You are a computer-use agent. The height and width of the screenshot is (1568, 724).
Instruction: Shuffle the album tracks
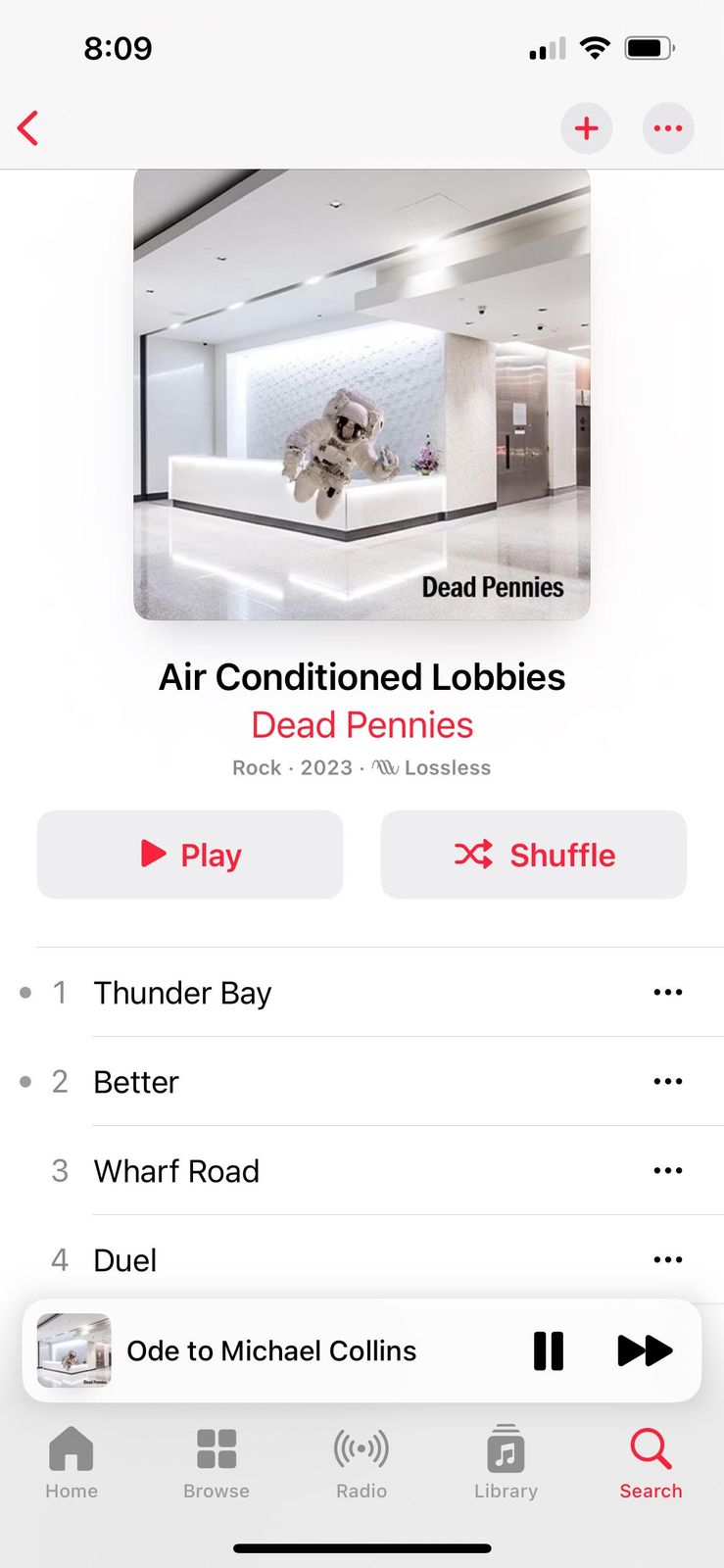click(x=533, y=855)
